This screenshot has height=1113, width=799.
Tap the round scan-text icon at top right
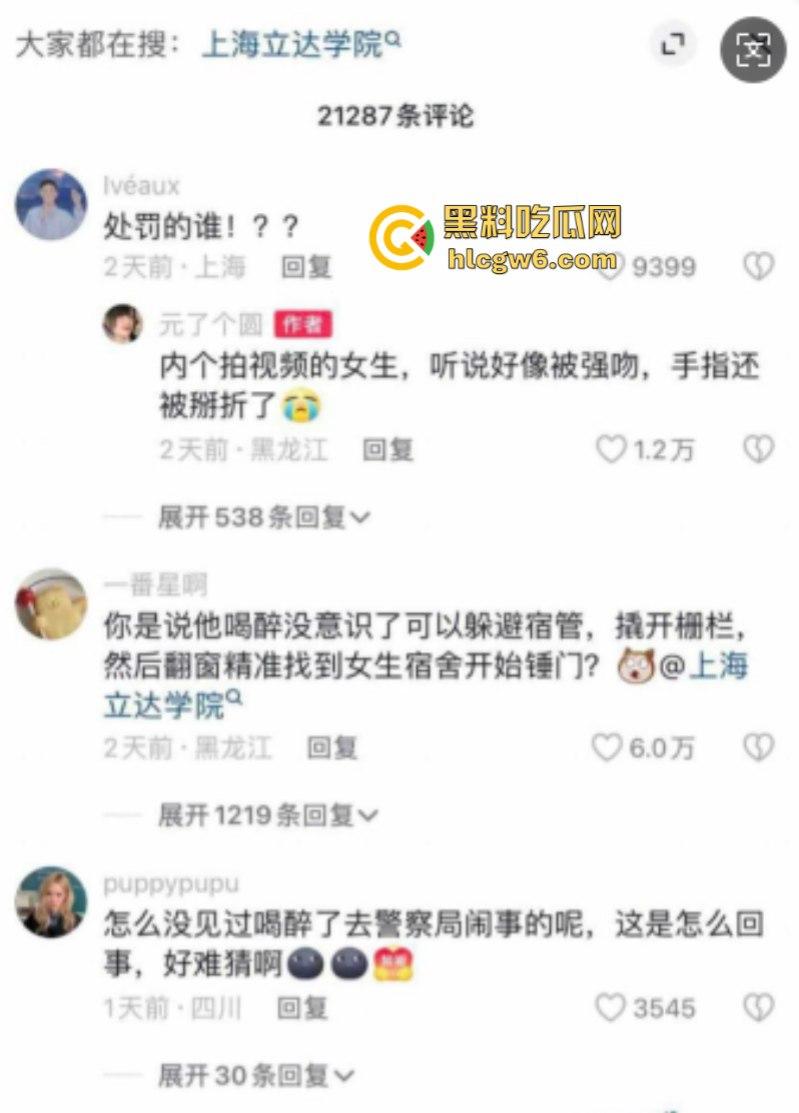[752, 47]
